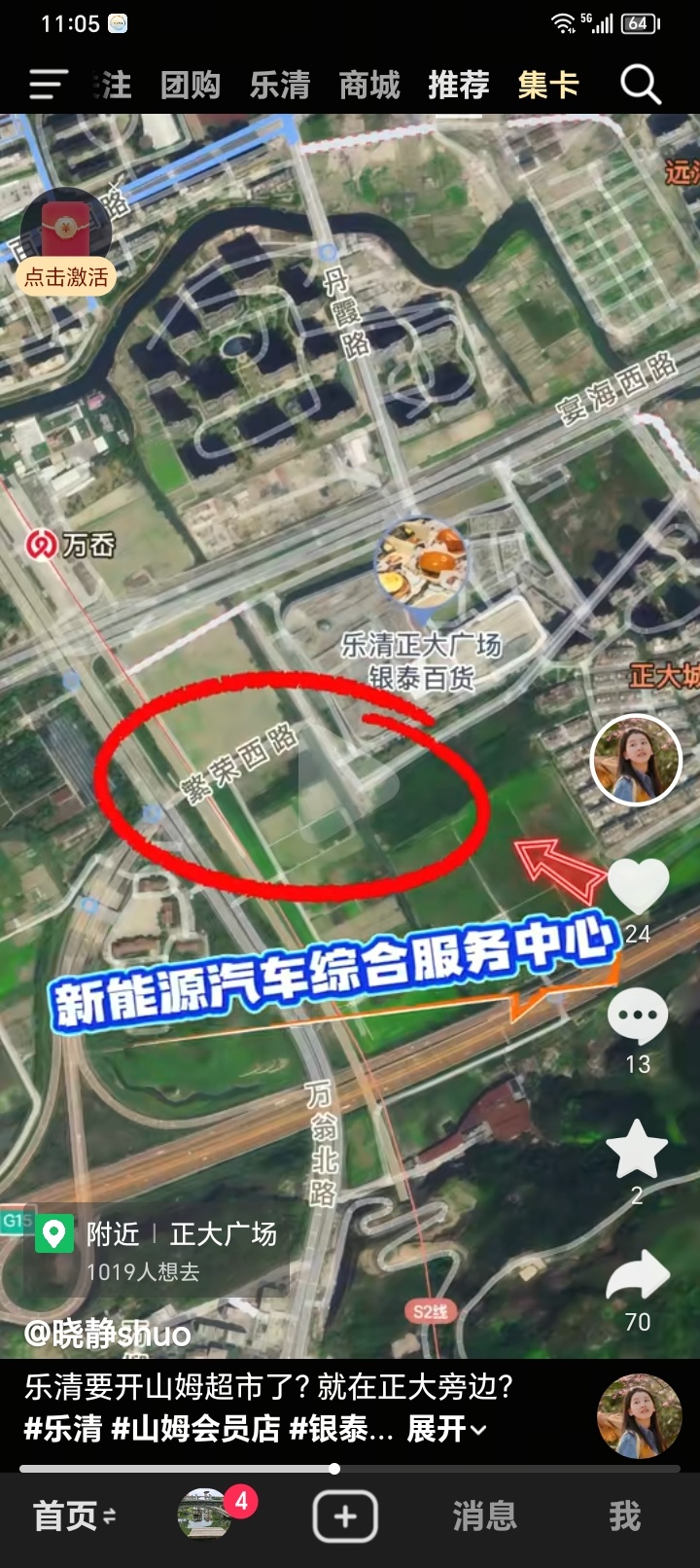The height and width of the screenshot is (1568, 700).
Task: Switch to the 我 profile tab
Action: (624, 1515)
